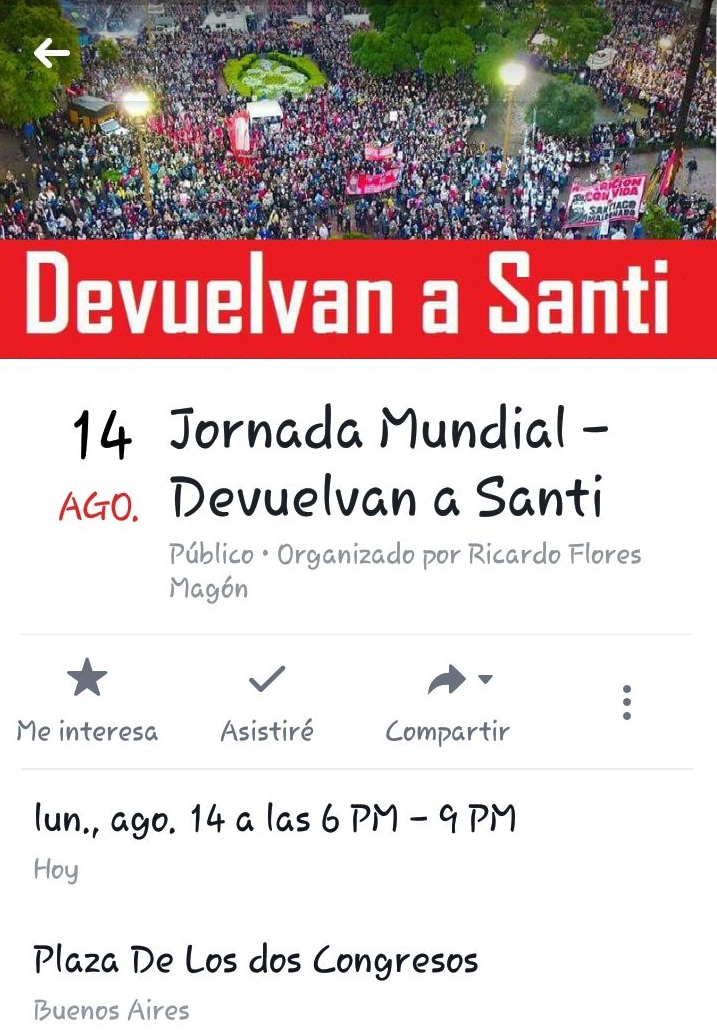Open the three-dot overflow menu

click(627, 703)
